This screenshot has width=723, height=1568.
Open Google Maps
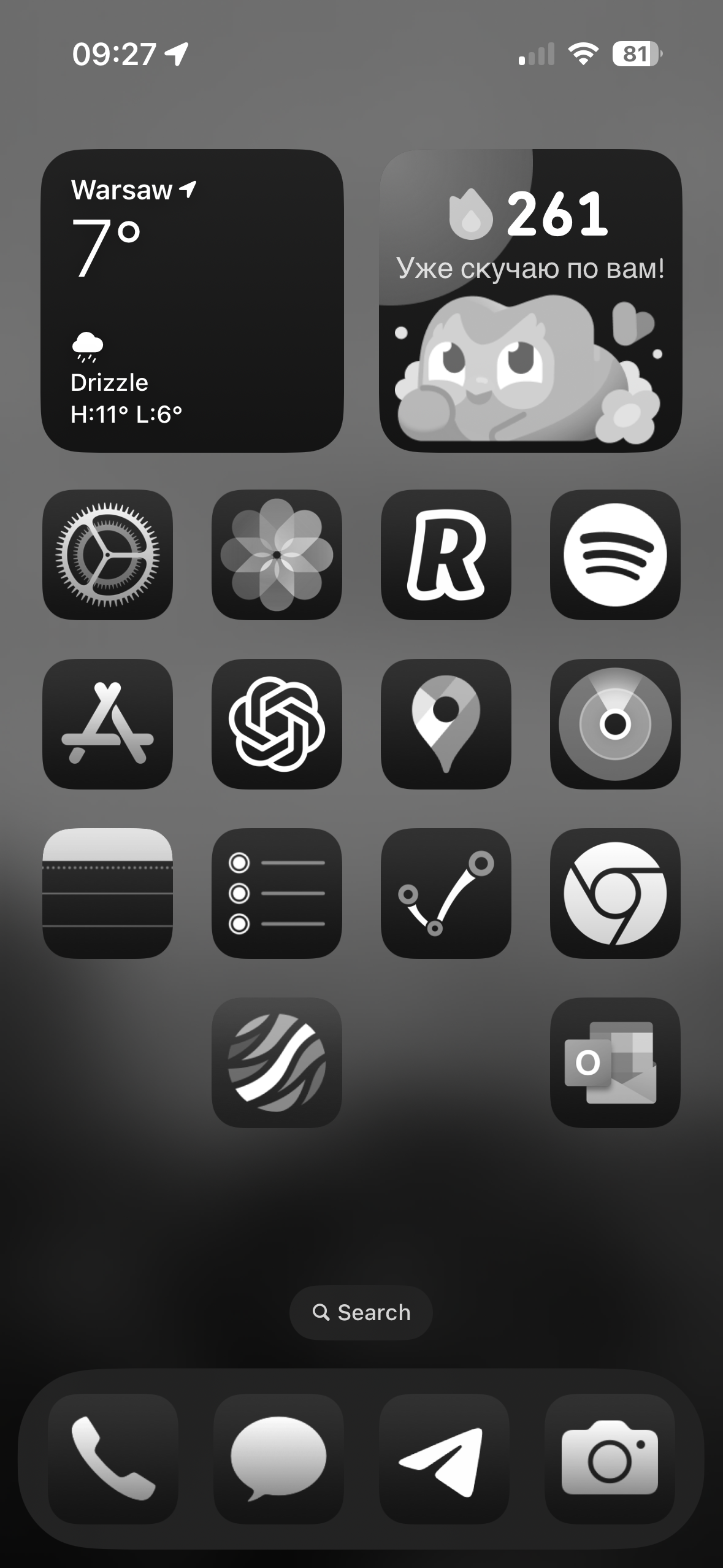pyautogui.click(x=446, y=724)
